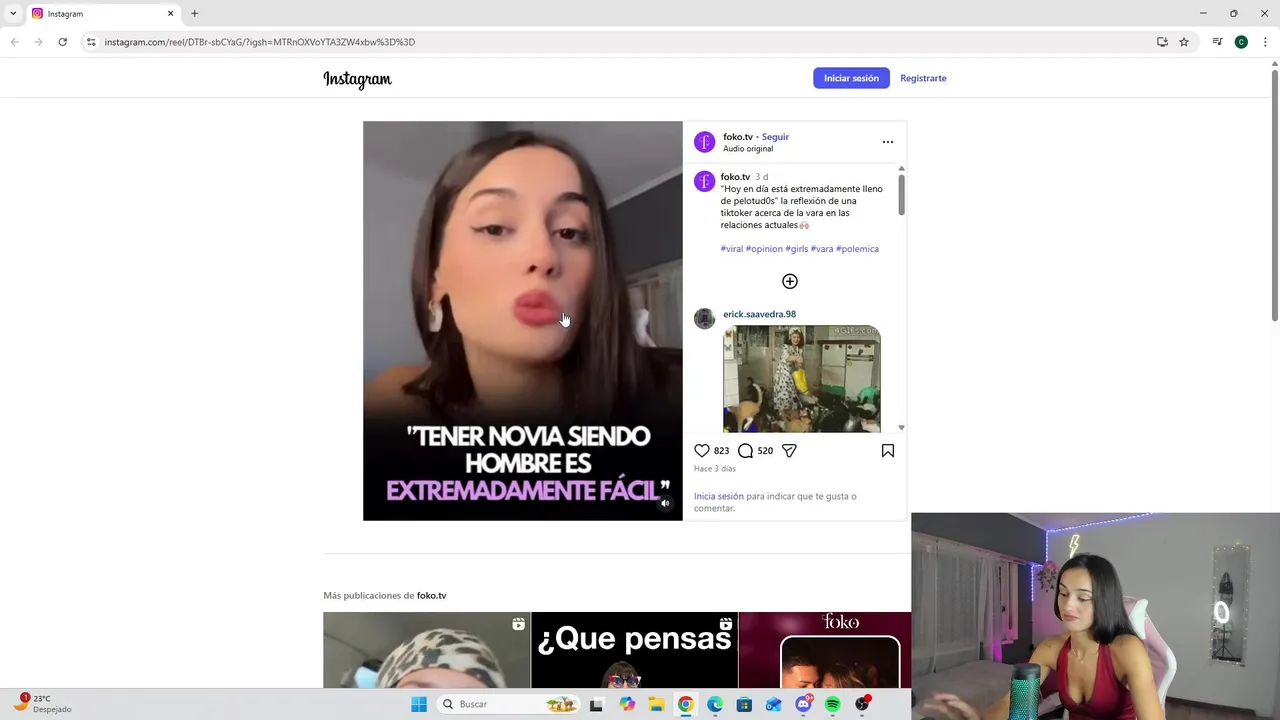Go to the Instagram logo home
Screen dimensions: 1280x720
[x=357, y=79]
